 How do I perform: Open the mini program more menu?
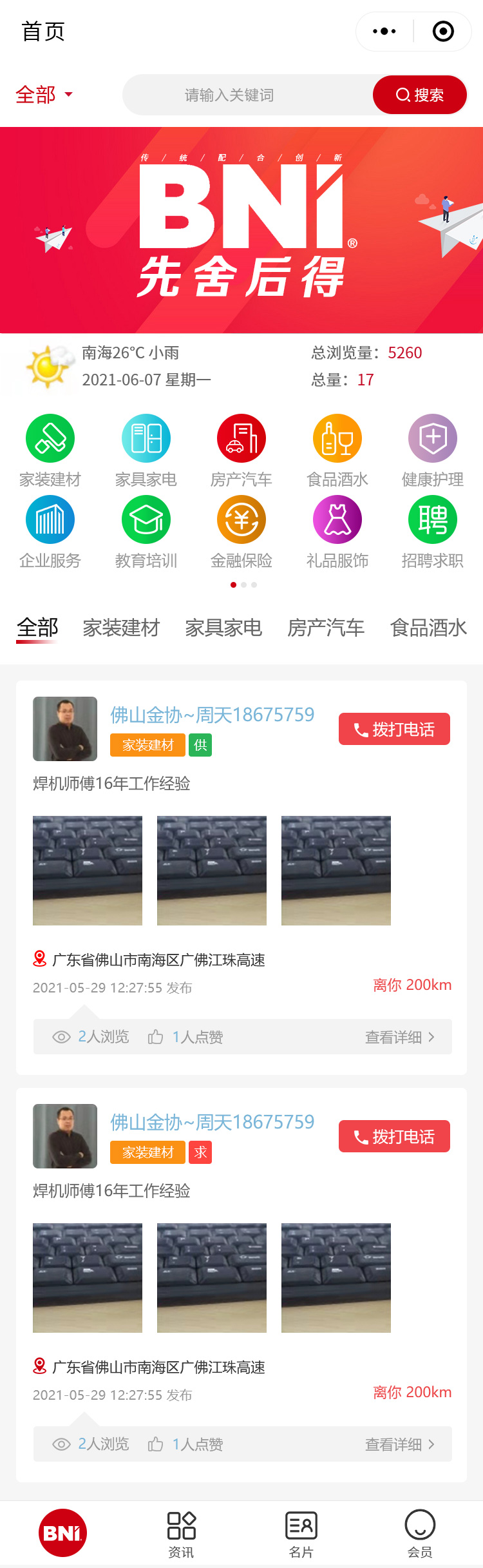tap(384, 31)
